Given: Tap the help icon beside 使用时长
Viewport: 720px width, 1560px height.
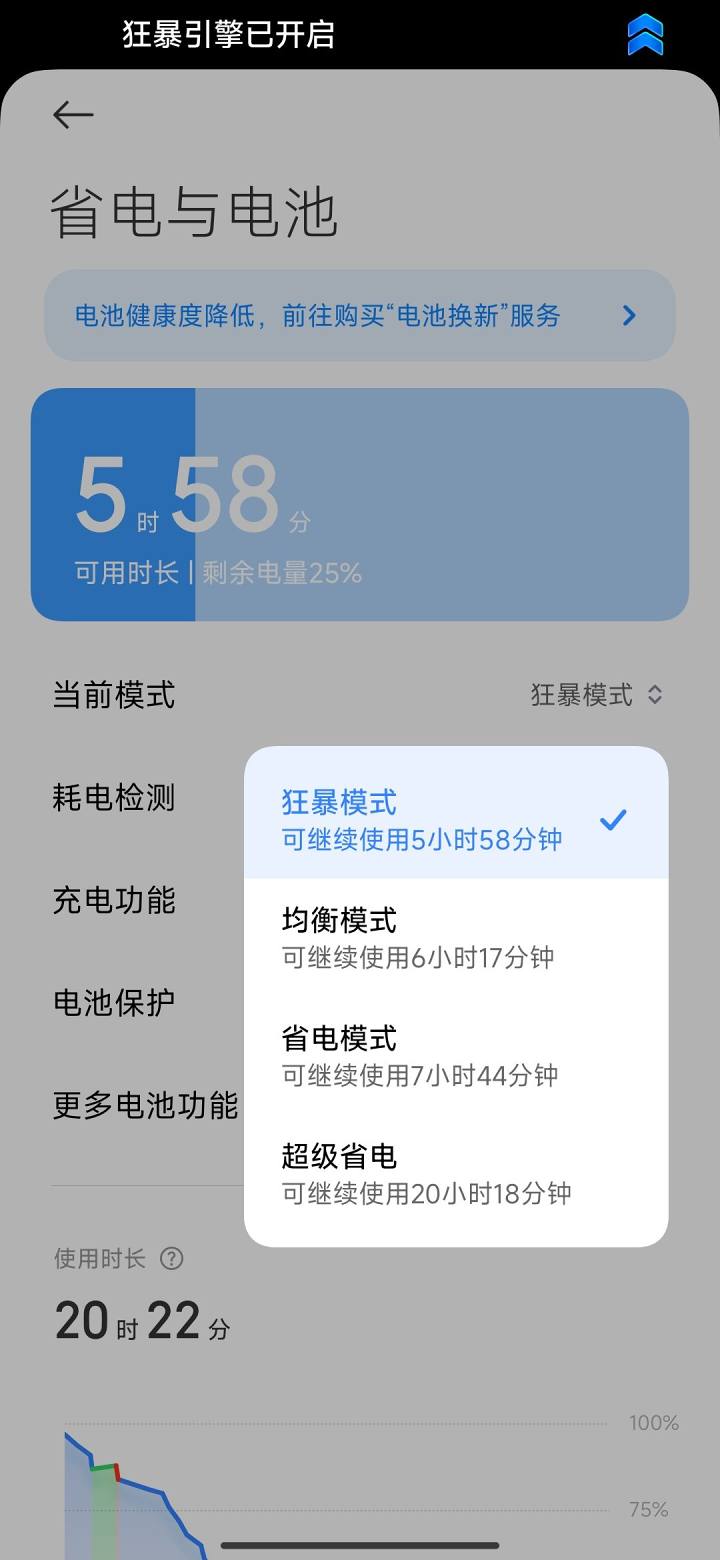Looking at the screenshot, I should pyautogui.click(x=172, y=1258).
